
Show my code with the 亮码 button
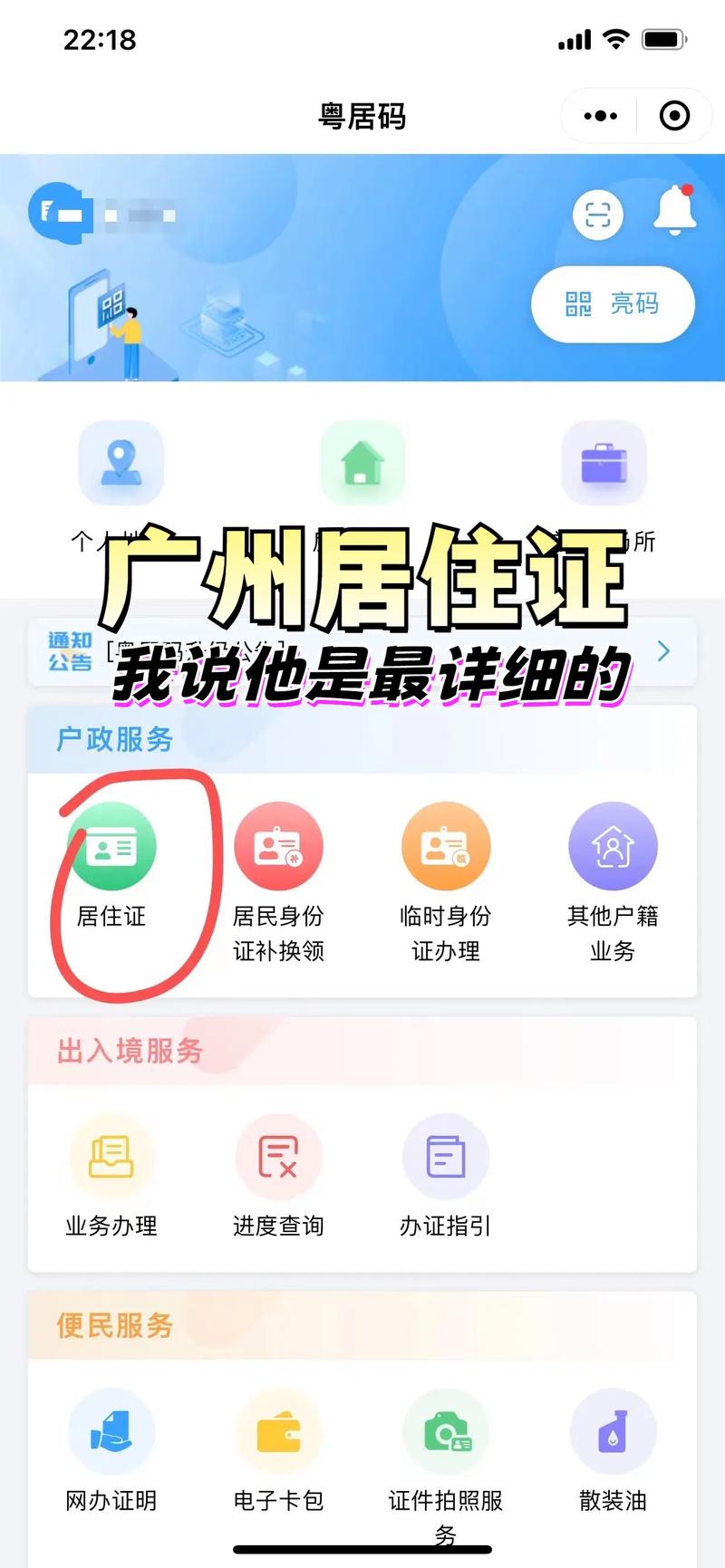612,305
